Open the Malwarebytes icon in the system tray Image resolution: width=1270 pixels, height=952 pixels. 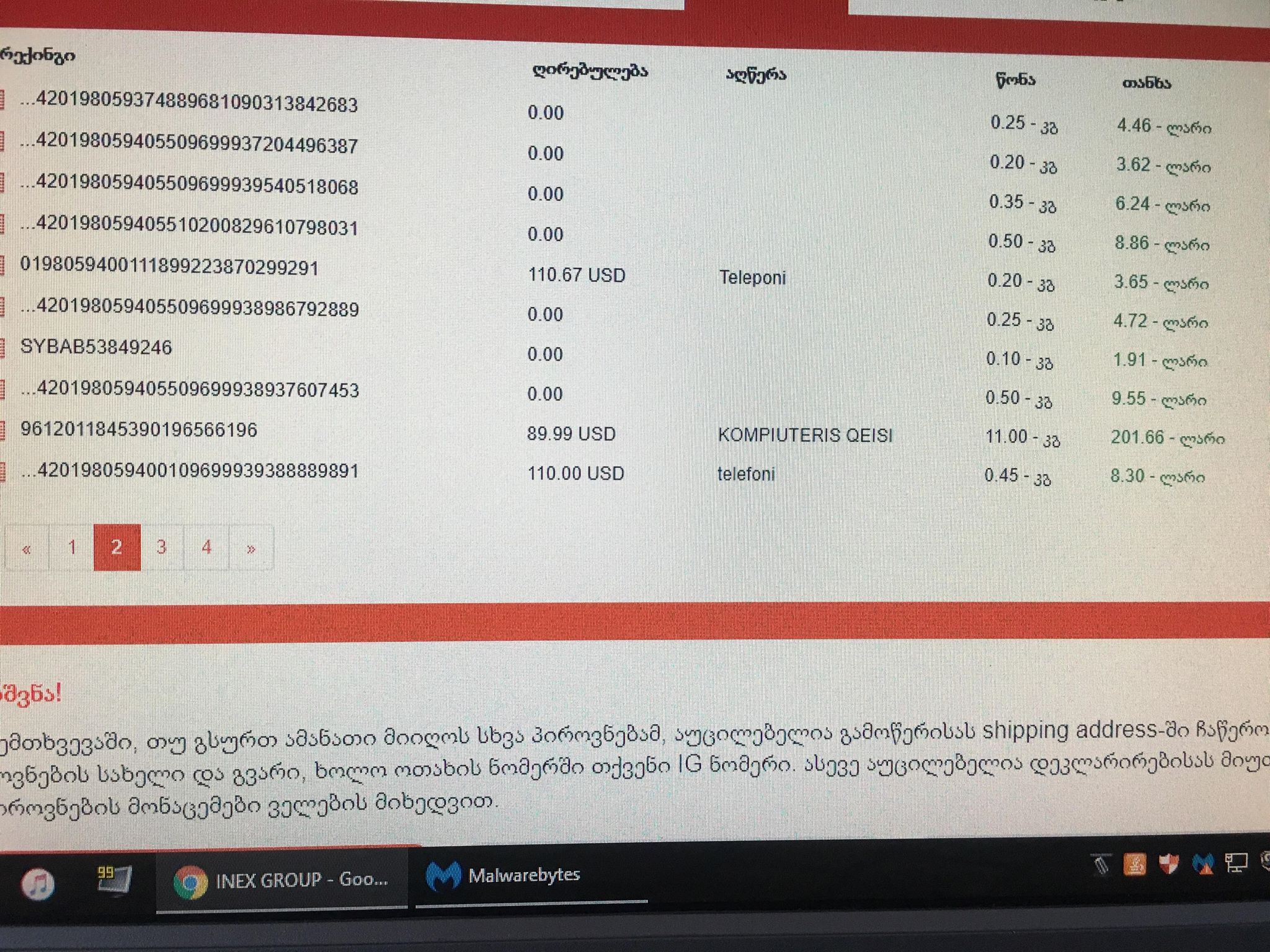1203,865
